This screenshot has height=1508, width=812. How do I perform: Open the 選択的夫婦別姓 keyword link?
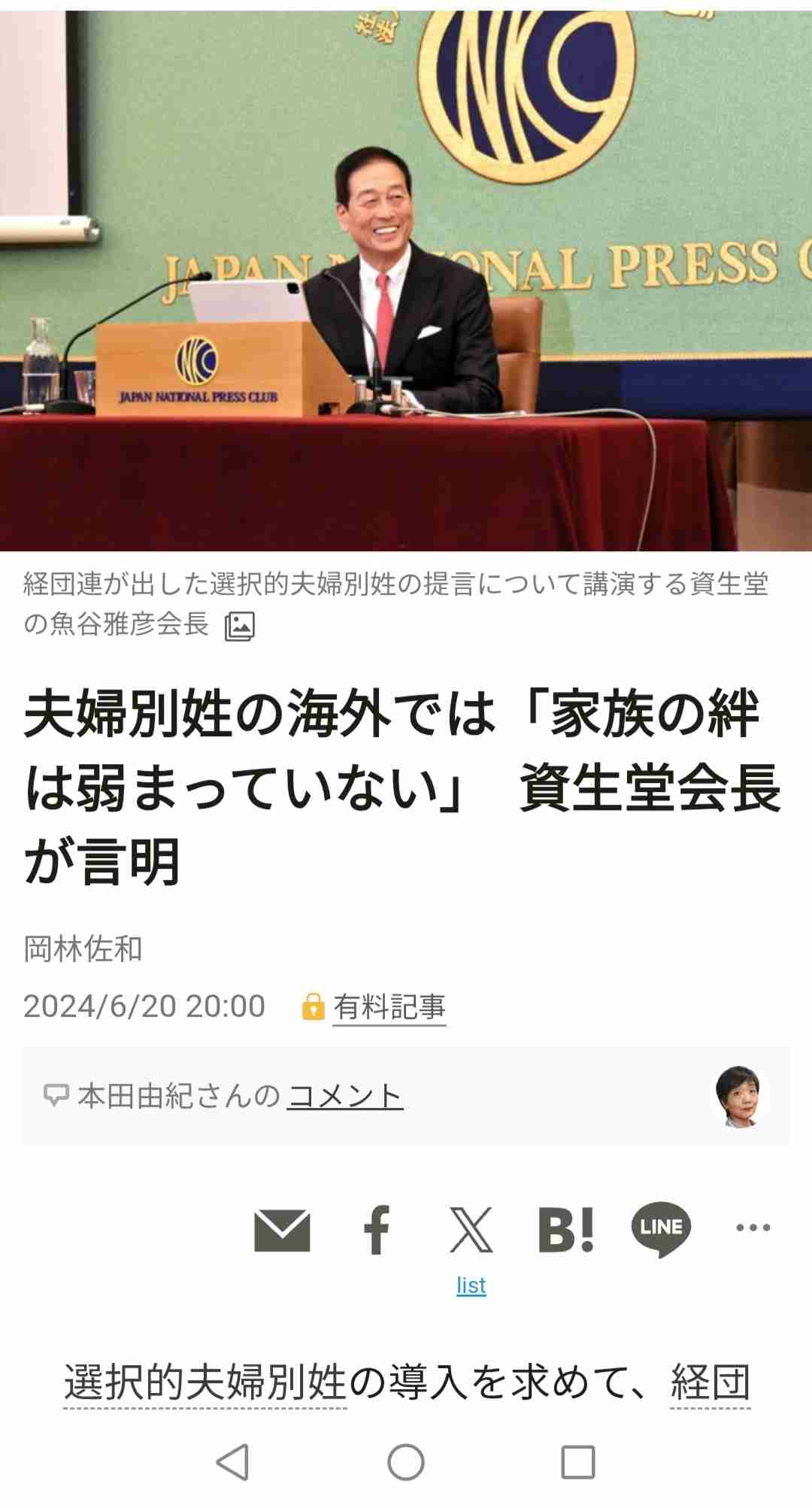point(205,1382)
